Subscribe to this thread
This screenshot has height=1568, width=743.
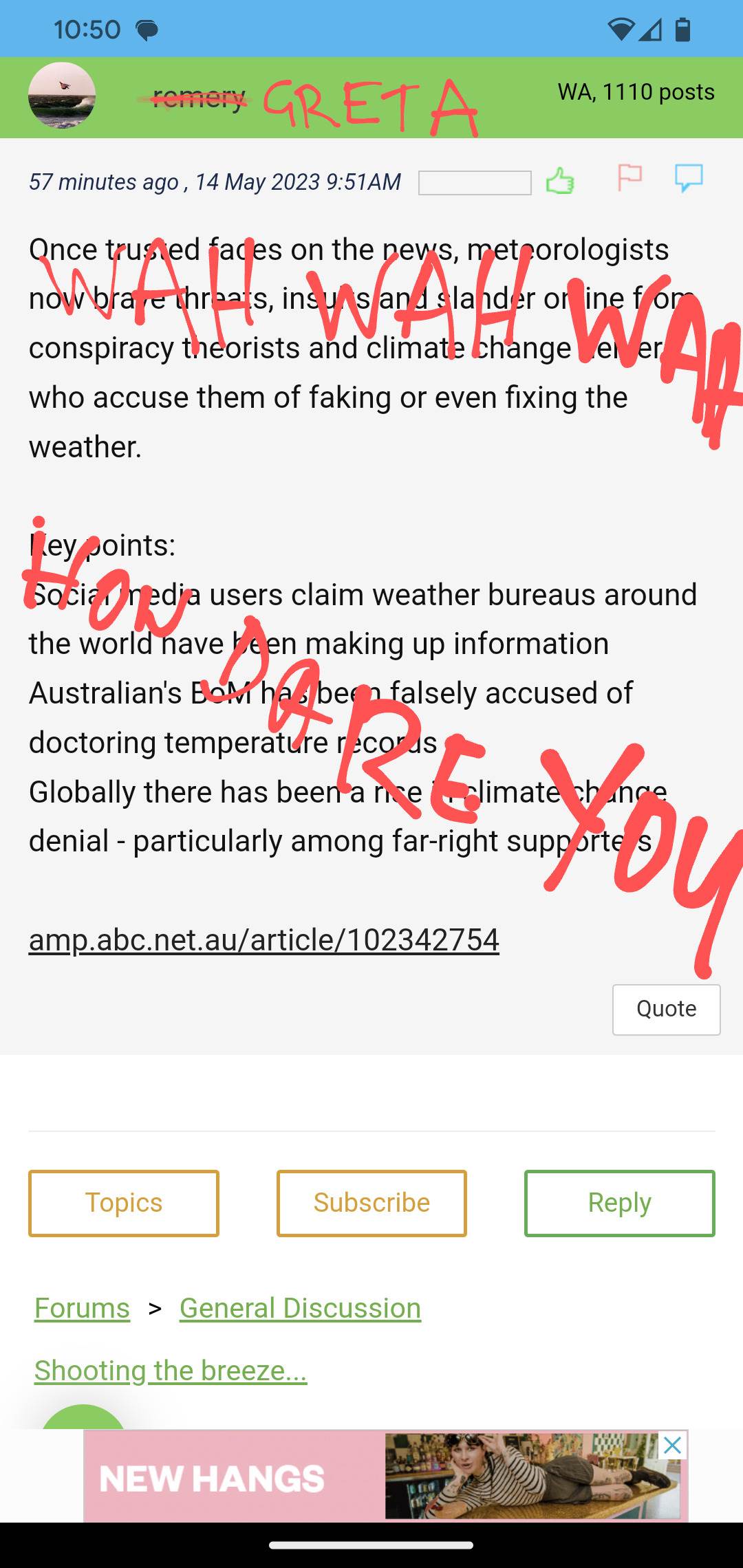(371, 1203)
